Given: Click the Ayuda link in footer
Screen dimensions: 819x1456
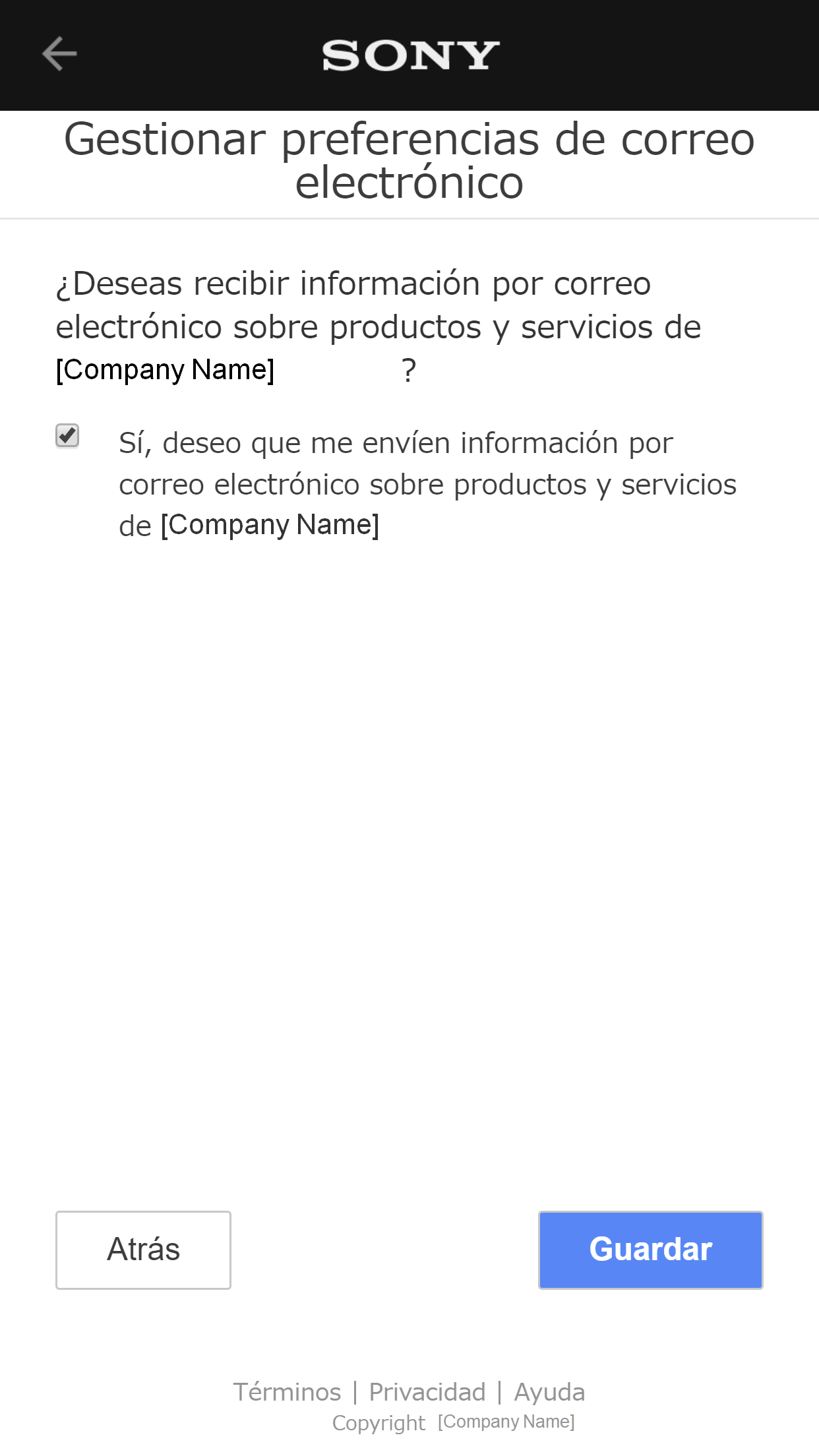Looking at the screenshot, I should [x=549, y=1391].
